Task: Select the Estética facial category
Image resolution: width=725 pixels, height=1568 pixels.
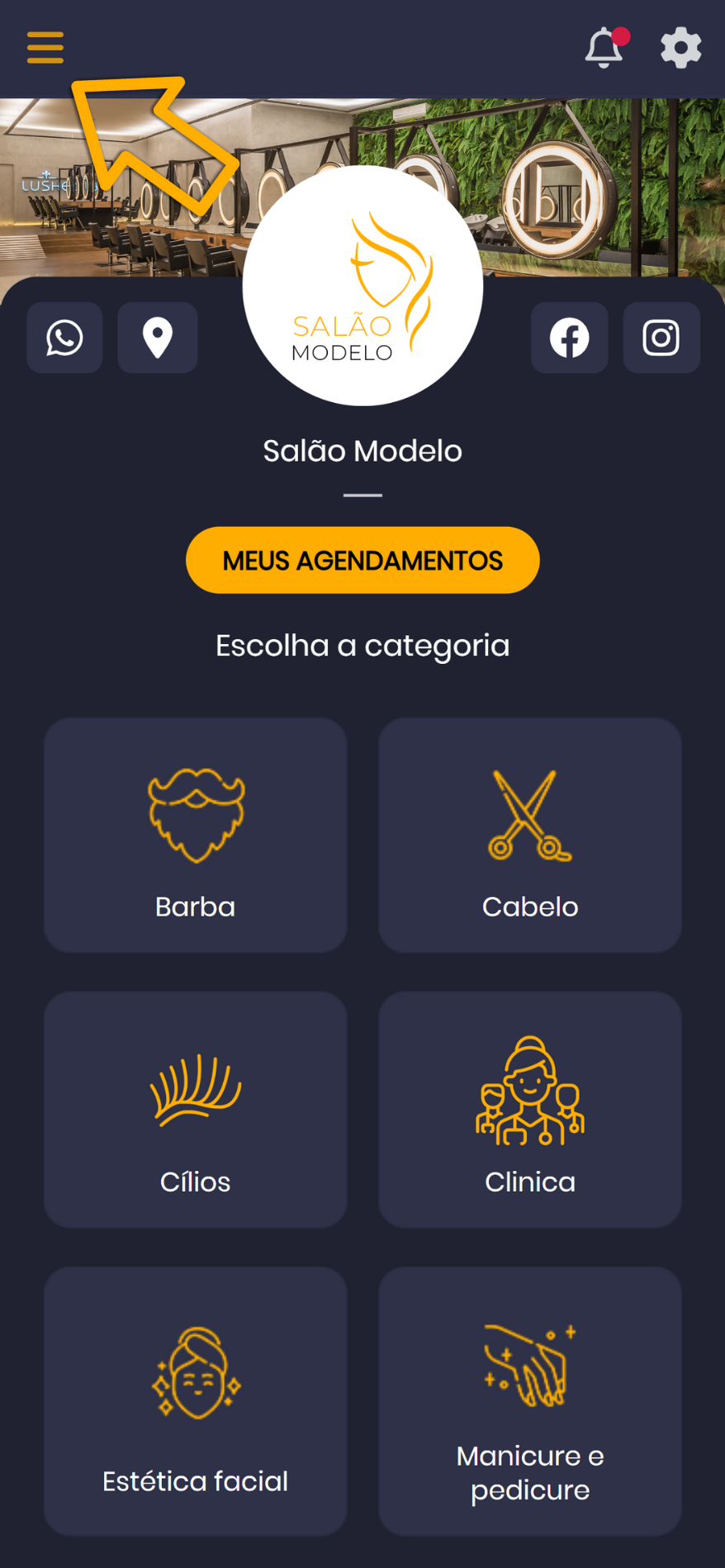Action: click(196, 1400)
